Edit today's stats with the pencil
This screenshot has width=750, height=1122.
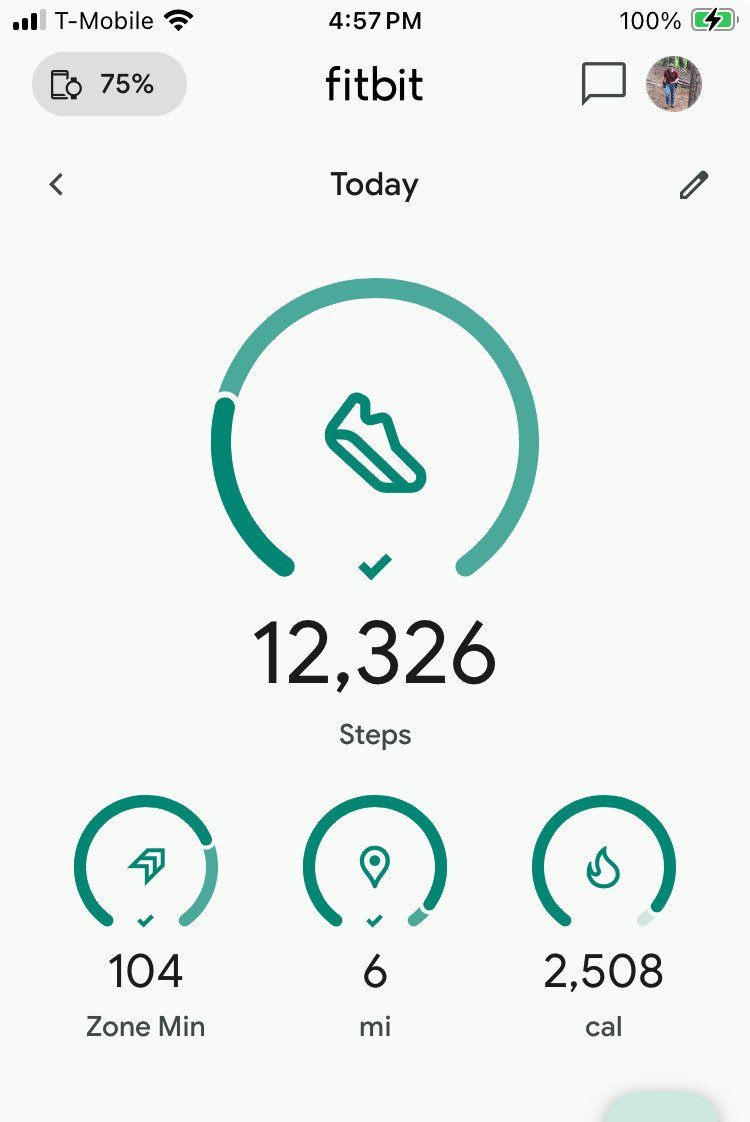coord(693,185)
